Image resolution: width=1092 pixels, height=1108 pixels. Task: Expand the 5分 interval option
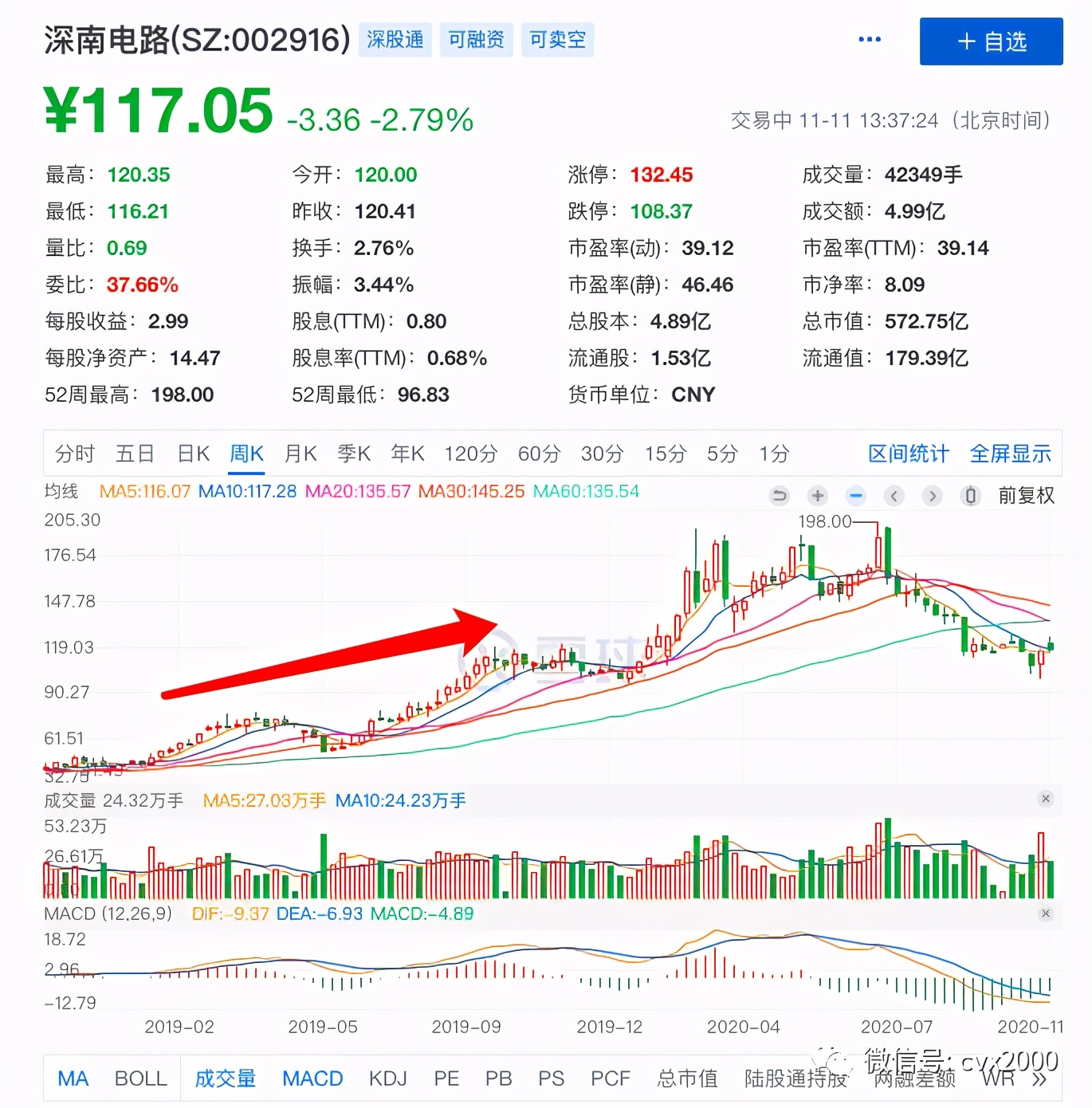coord(720,453)
